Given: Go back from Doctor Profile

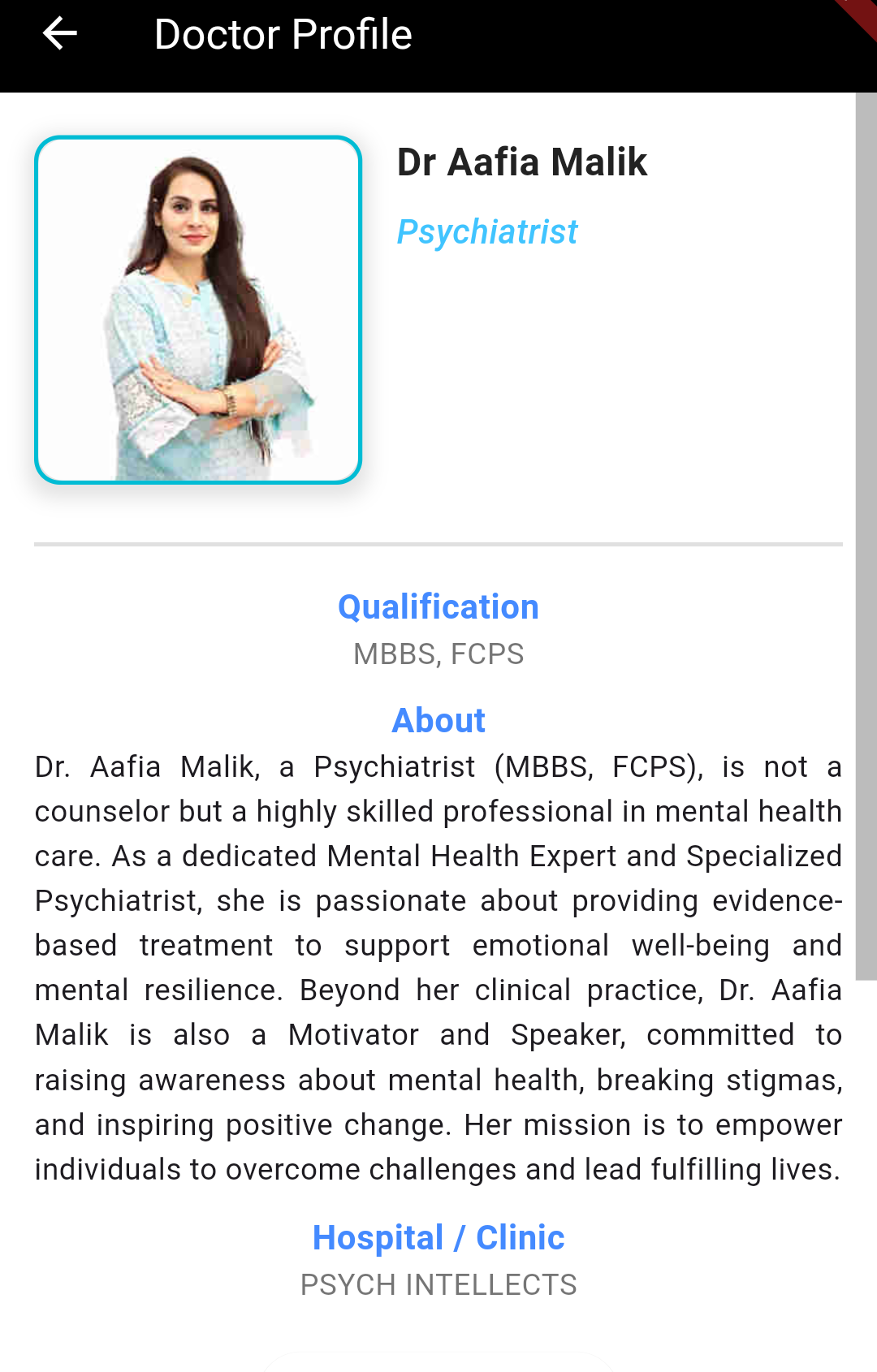Looking at the screenshot, I should (x=59, y=34).
